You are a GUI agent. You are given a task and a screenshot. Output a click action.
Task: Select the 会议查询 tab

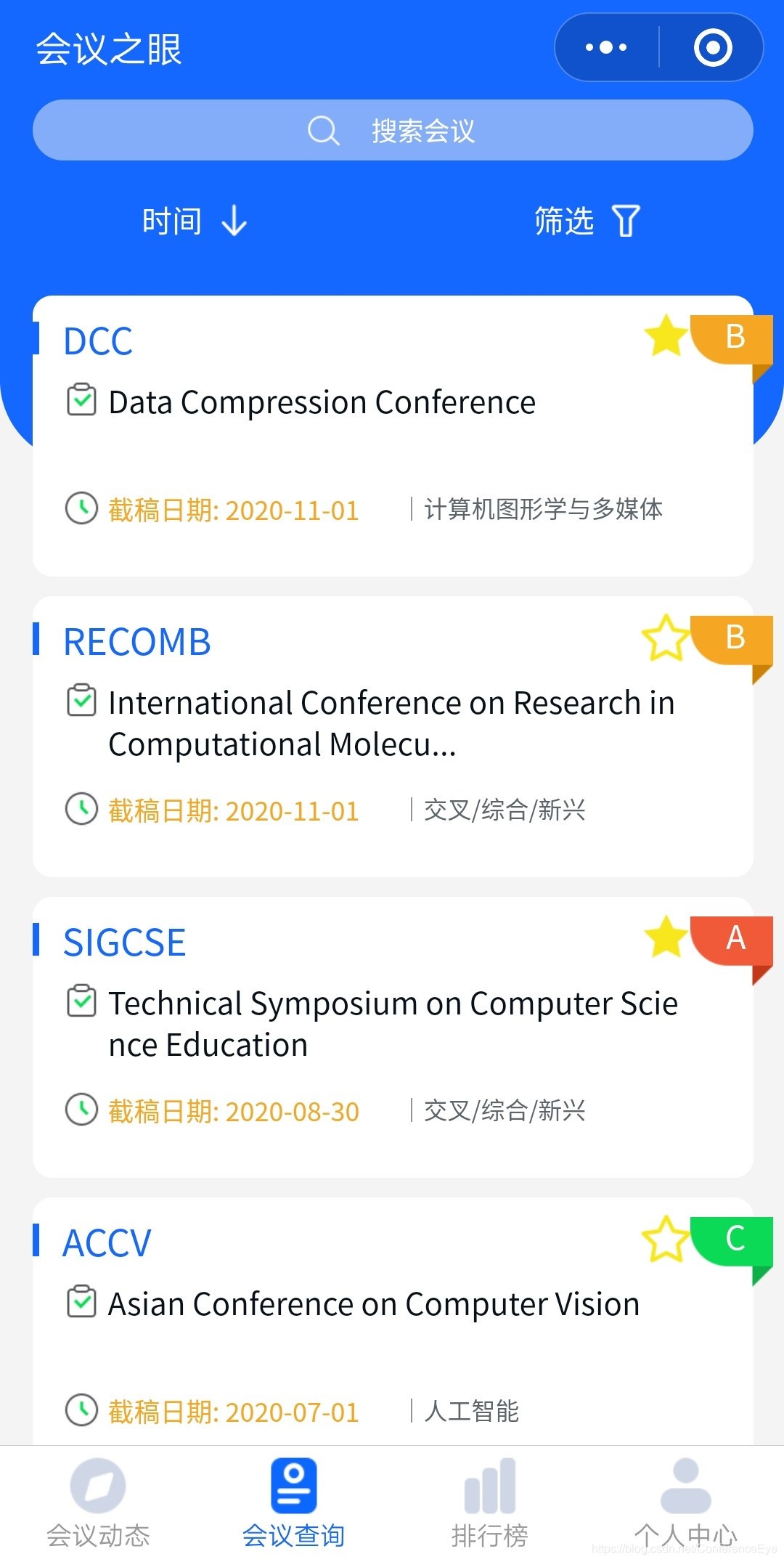click(x=294, y=1503)
